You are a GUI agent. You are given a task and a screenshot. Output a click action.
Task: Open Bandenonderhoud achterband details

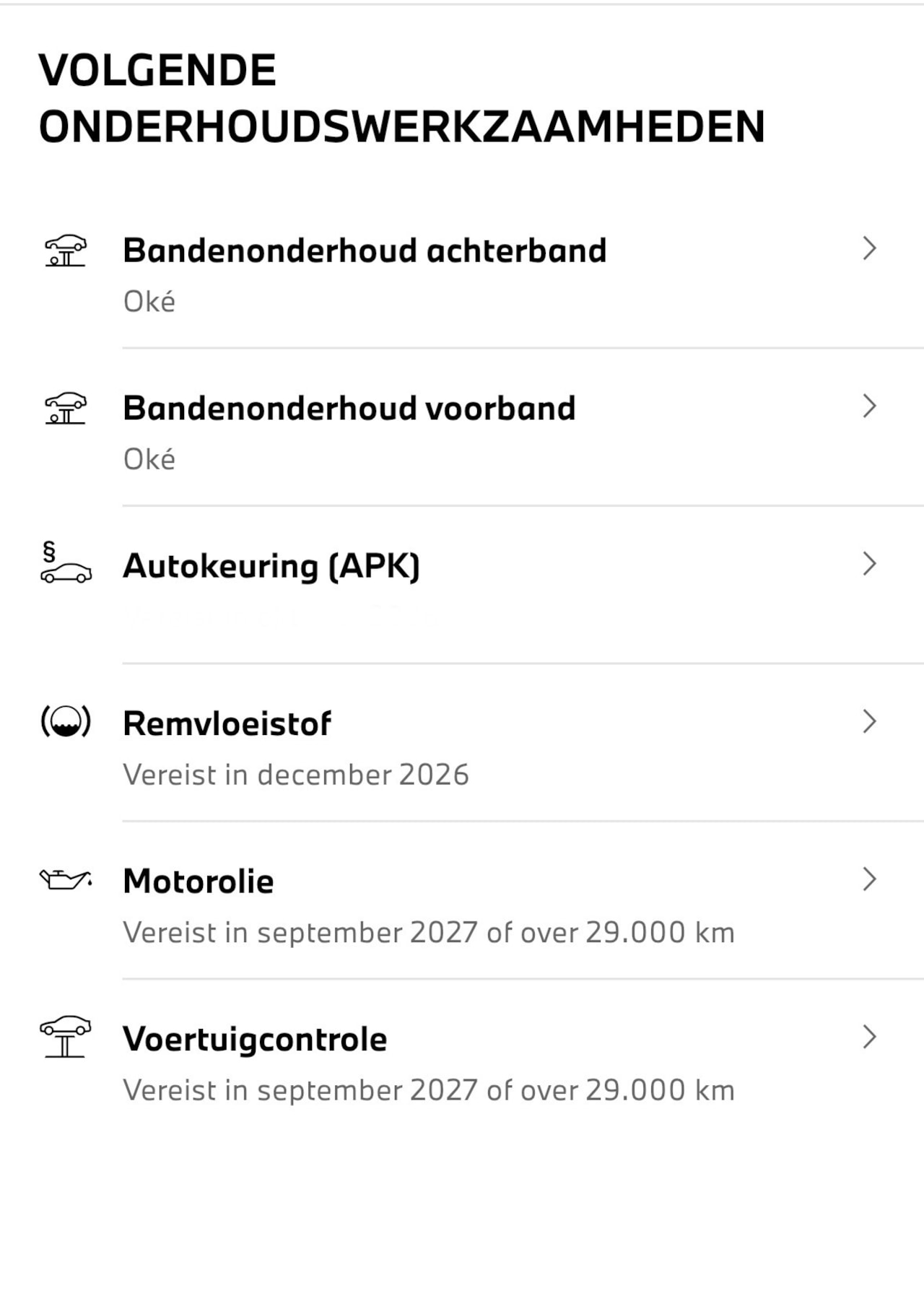462,273
